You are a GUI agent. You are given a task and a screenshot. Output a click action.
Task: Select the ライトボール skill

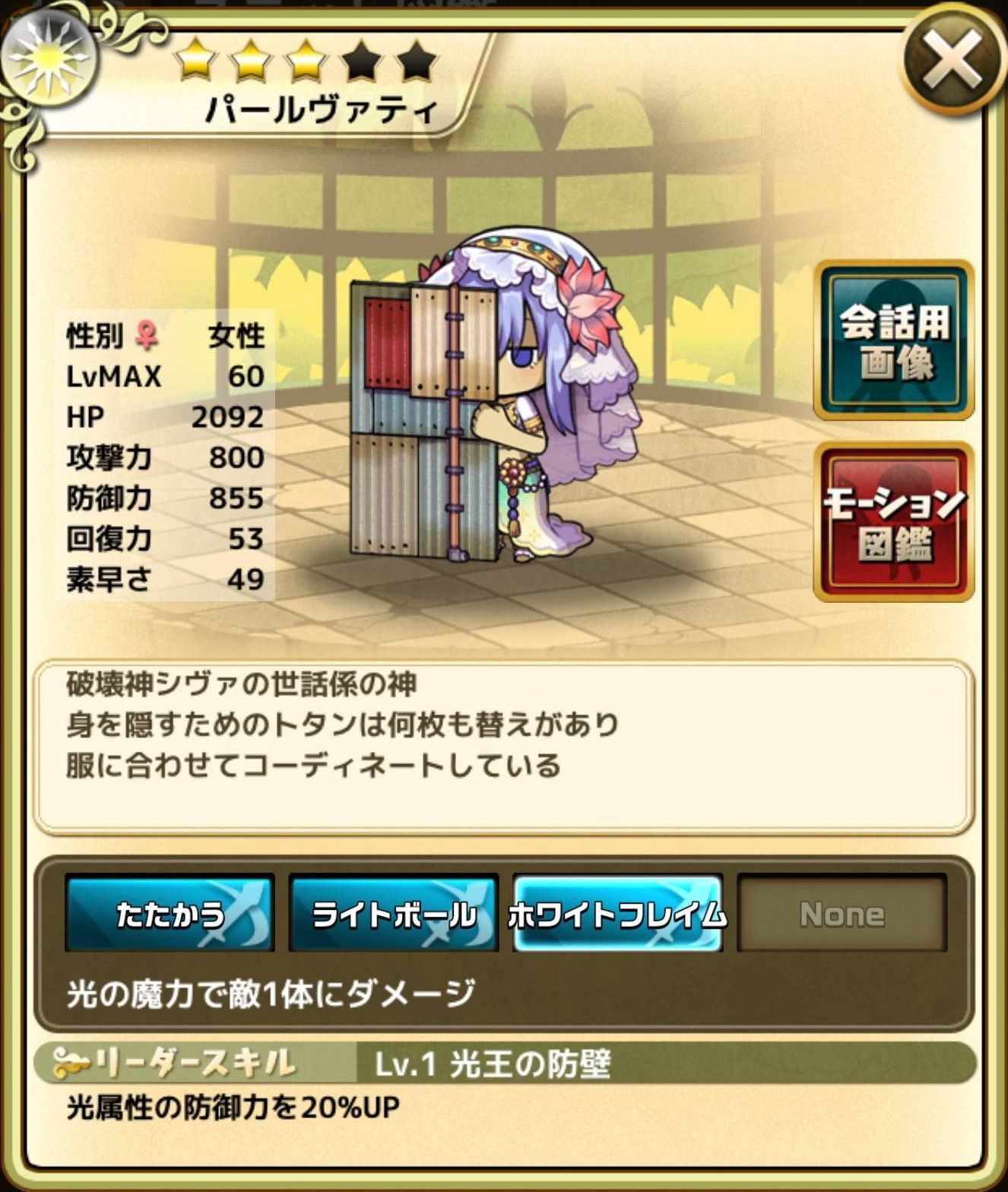[393, 913]
